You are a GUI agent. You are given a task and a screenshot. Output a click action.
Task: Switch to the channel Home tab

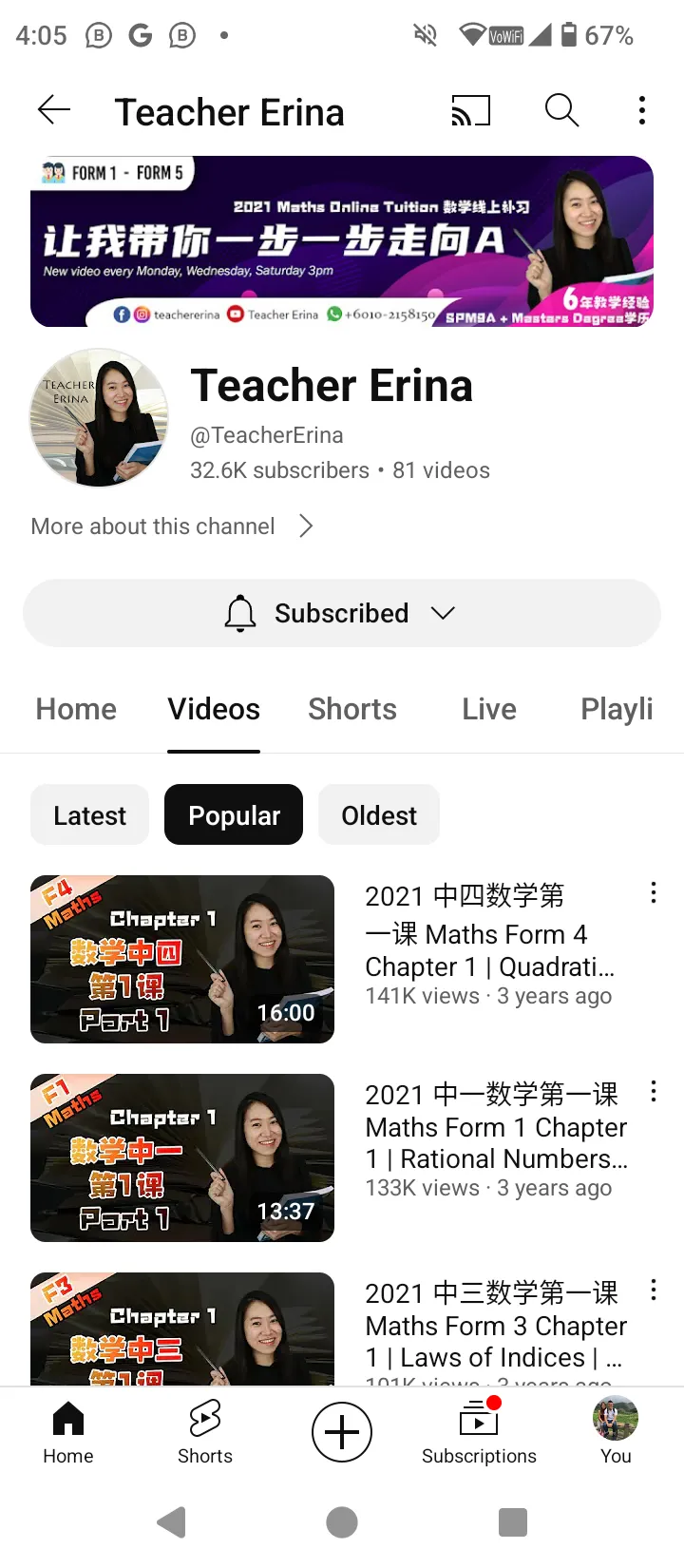[76, 709]
